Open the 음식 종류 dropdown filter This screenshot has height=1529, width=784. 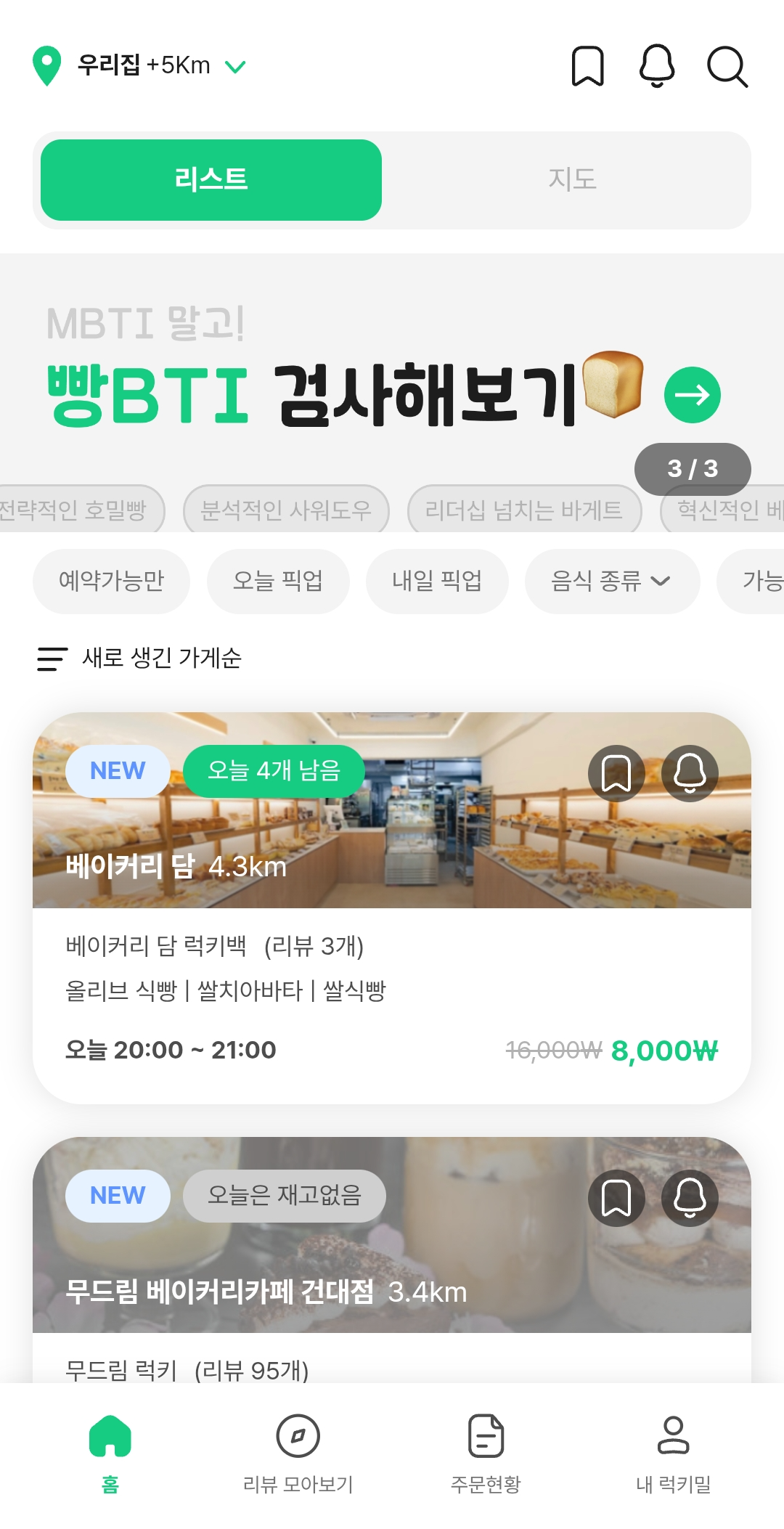[612, 581]
